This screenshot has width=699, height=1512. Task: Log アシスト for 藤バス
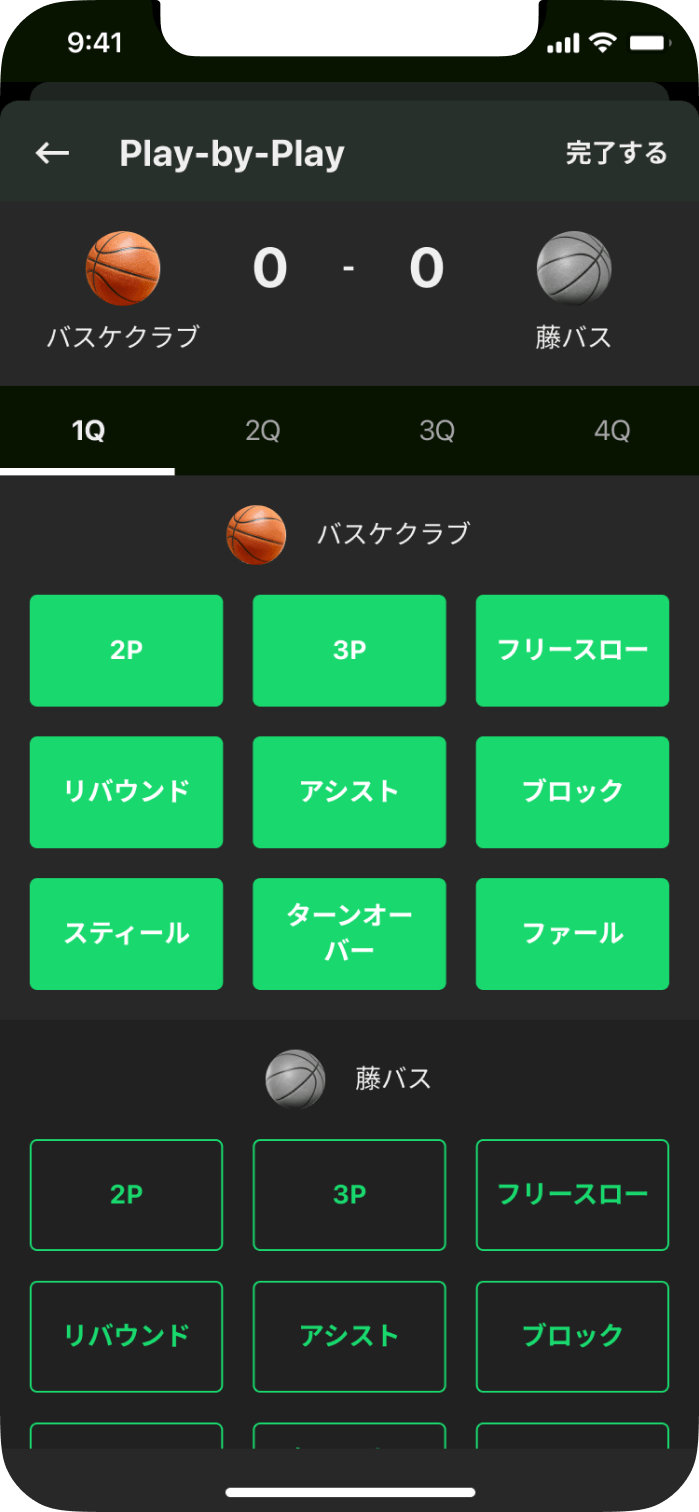click(x=349, y=1336)
